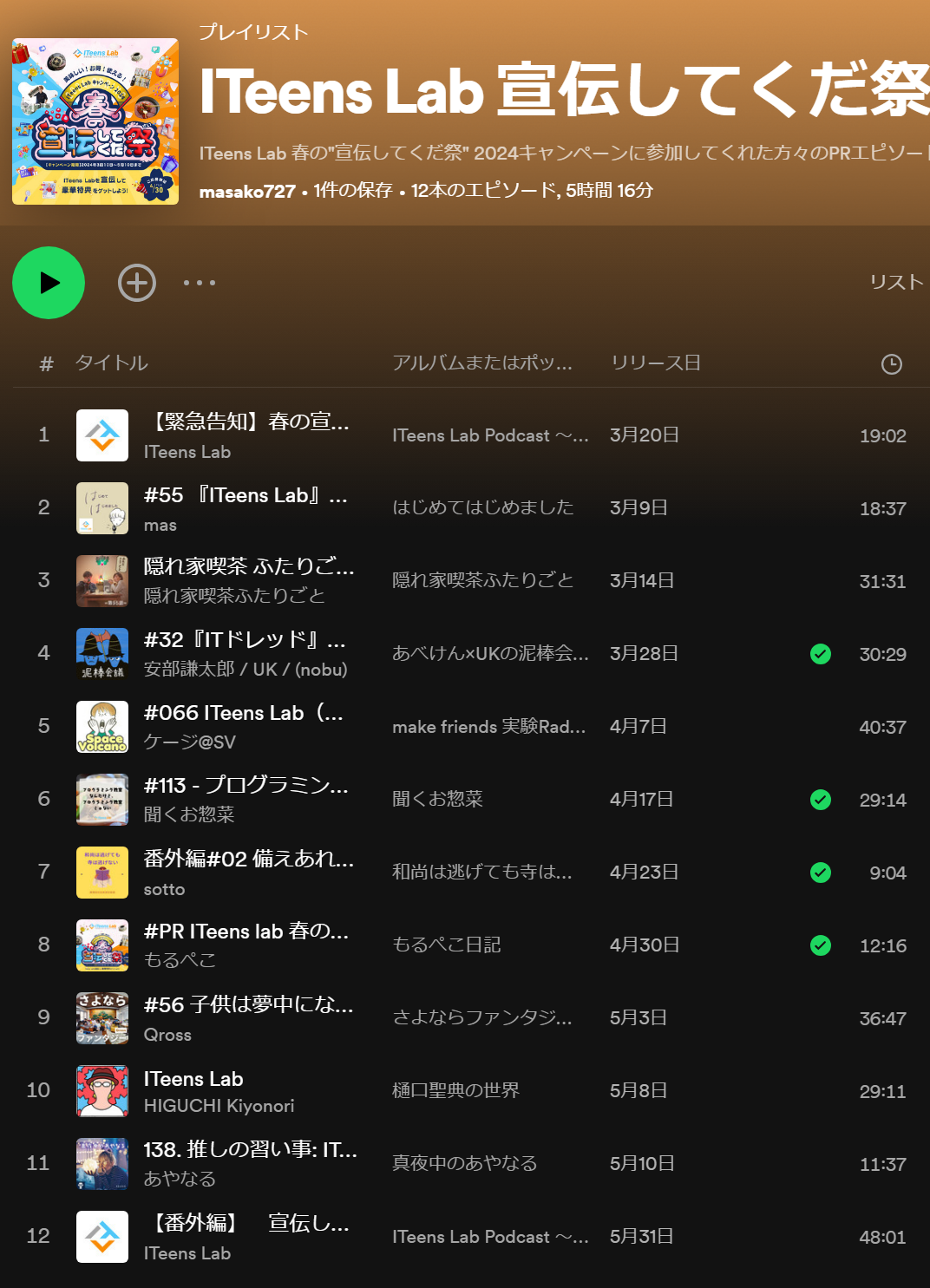Open the three-dot more options menu
Viewport: 930px width, 1288px height.
tap(200, 283)
